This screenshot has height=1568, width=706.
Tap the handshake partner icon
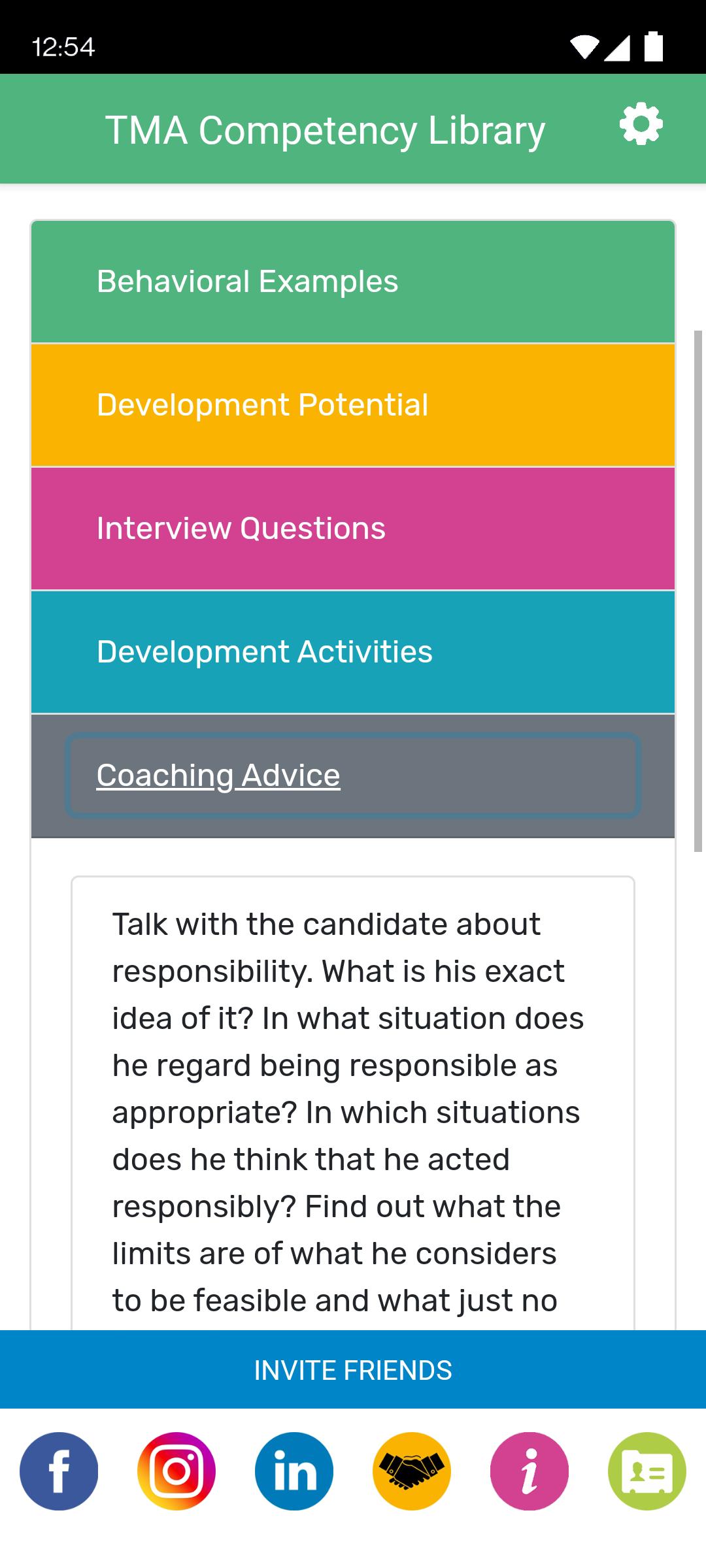tap(412, 1471)
